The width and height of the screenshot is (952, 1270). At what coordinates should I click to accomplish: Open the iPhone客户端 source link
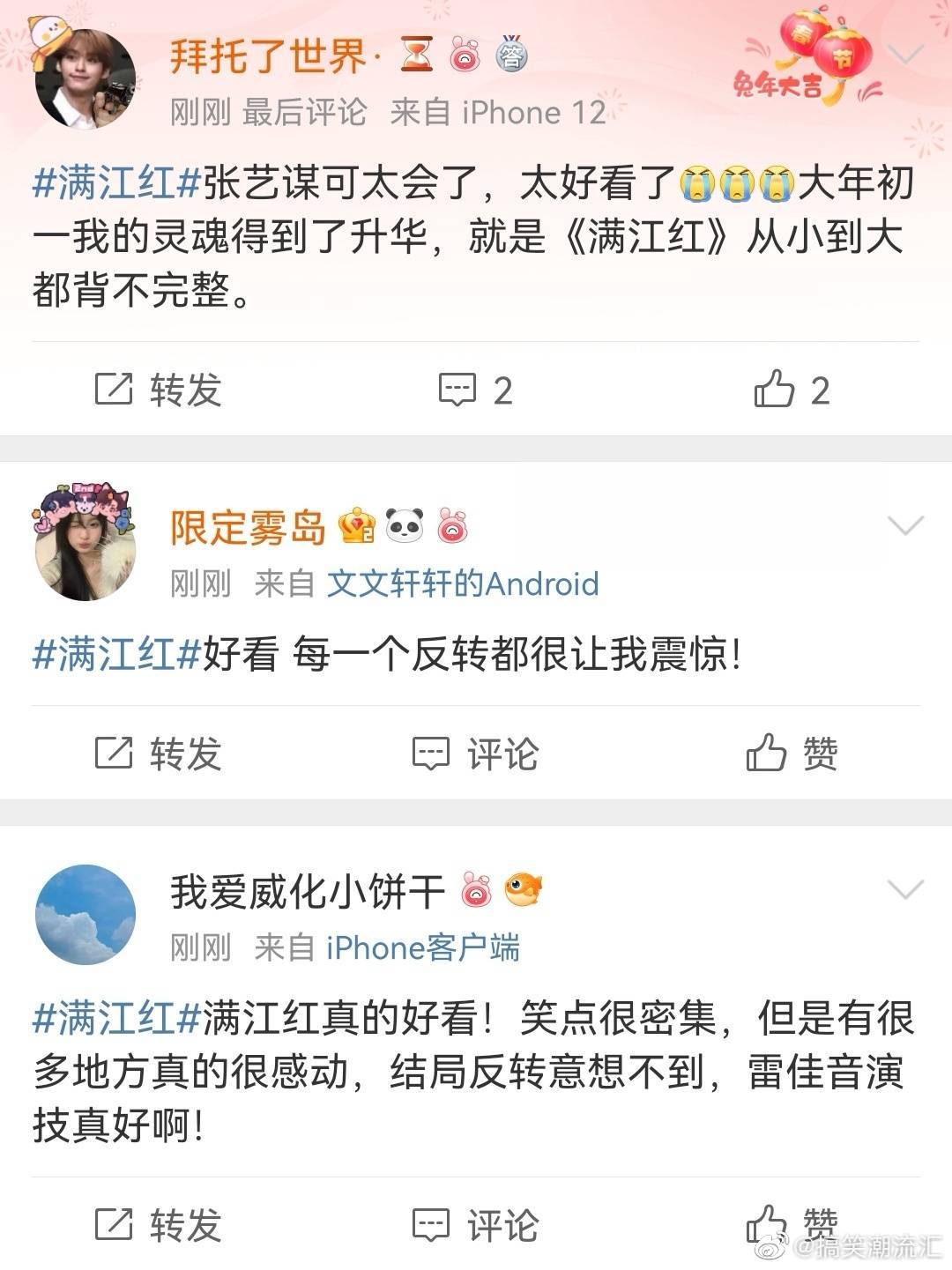[x=422, y=947]
